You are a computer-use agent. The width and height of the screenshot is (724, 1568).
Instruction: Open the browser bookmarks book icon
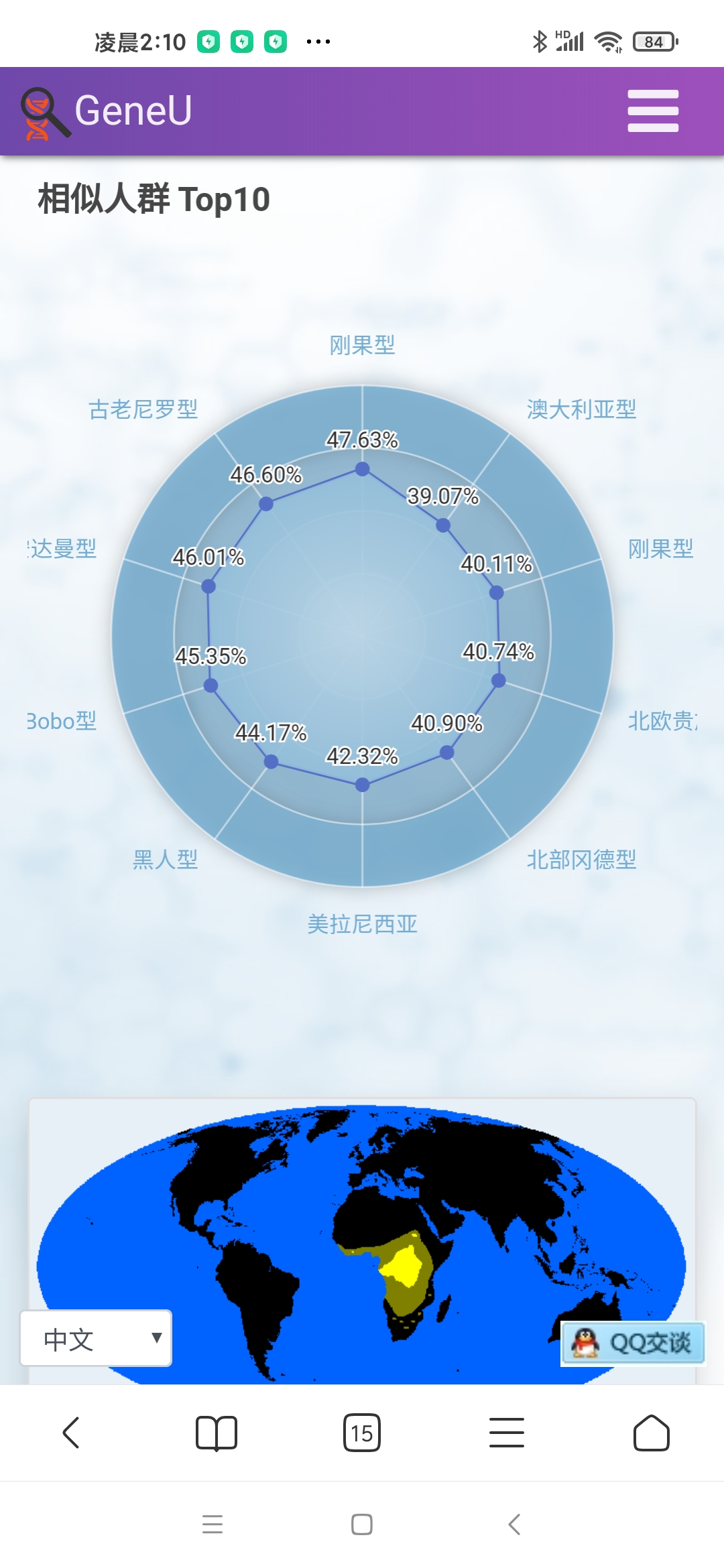point(217,1433)
